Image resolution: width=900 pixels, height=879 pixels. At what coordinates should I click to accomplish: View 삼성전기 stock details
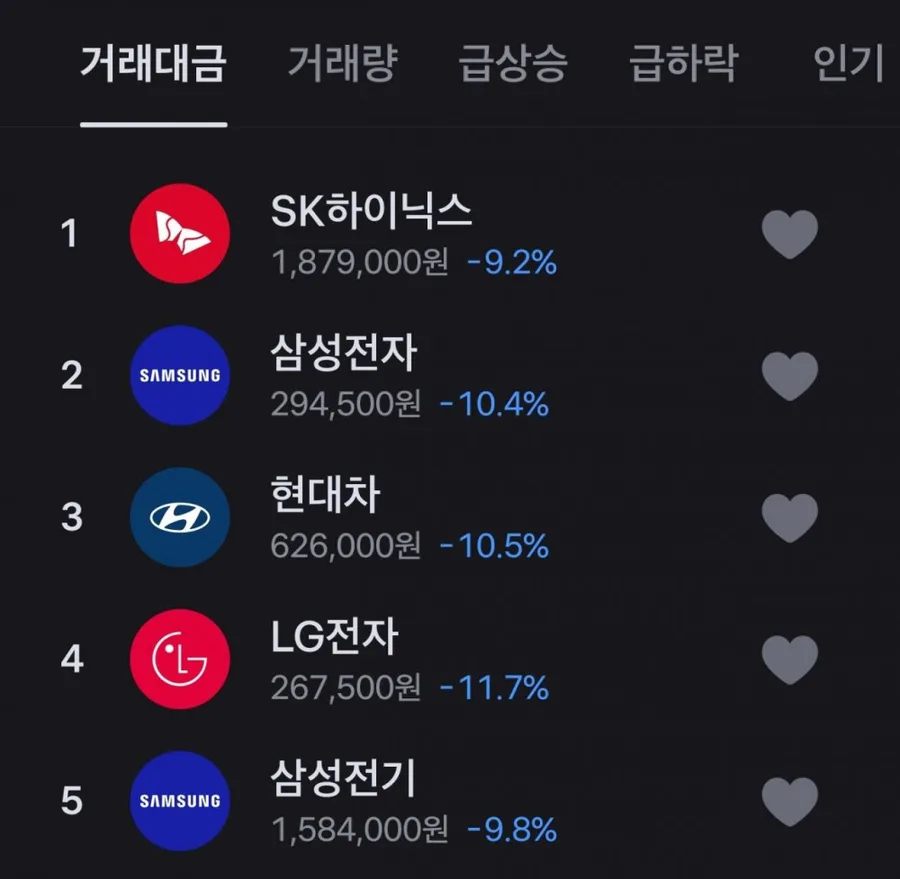point(450,801)
